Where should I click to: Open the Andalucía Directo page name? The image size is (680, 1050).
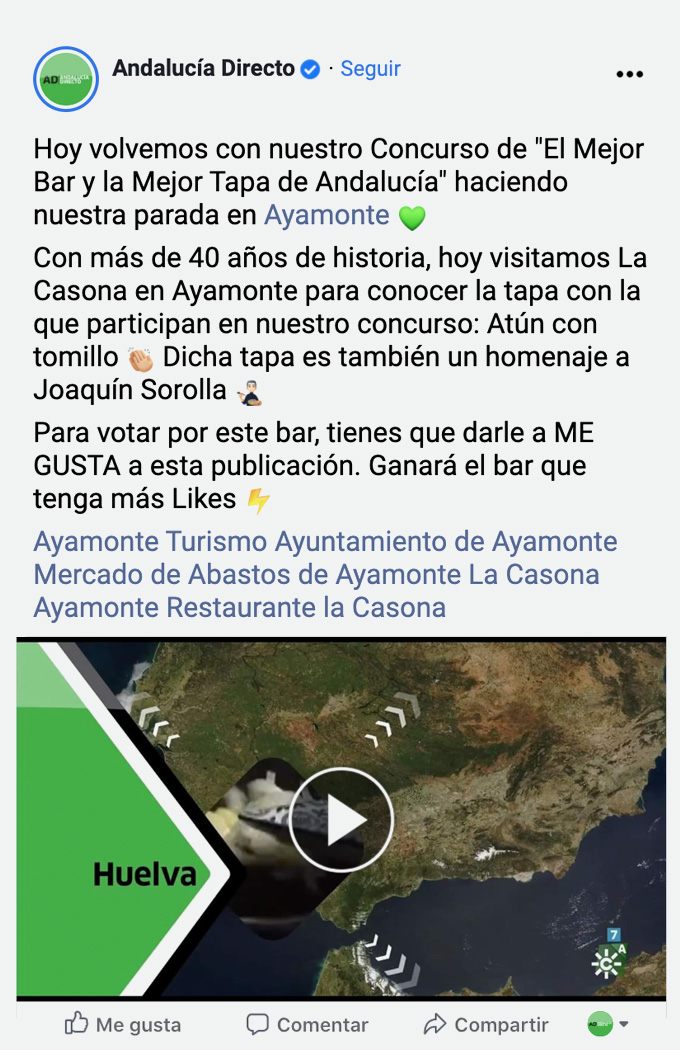tap(203, 68)
